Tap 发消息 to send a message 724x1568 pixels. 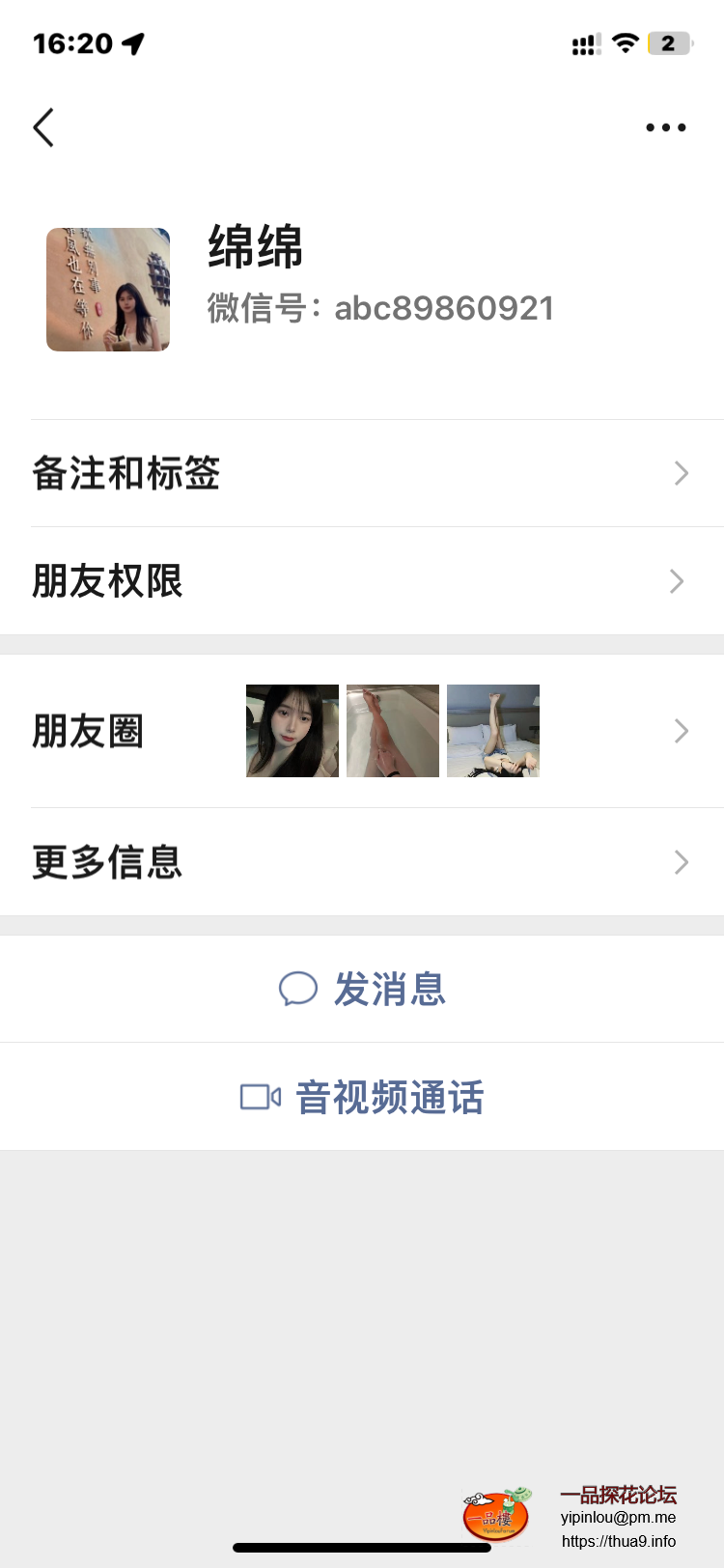click(x=362, y=989)
